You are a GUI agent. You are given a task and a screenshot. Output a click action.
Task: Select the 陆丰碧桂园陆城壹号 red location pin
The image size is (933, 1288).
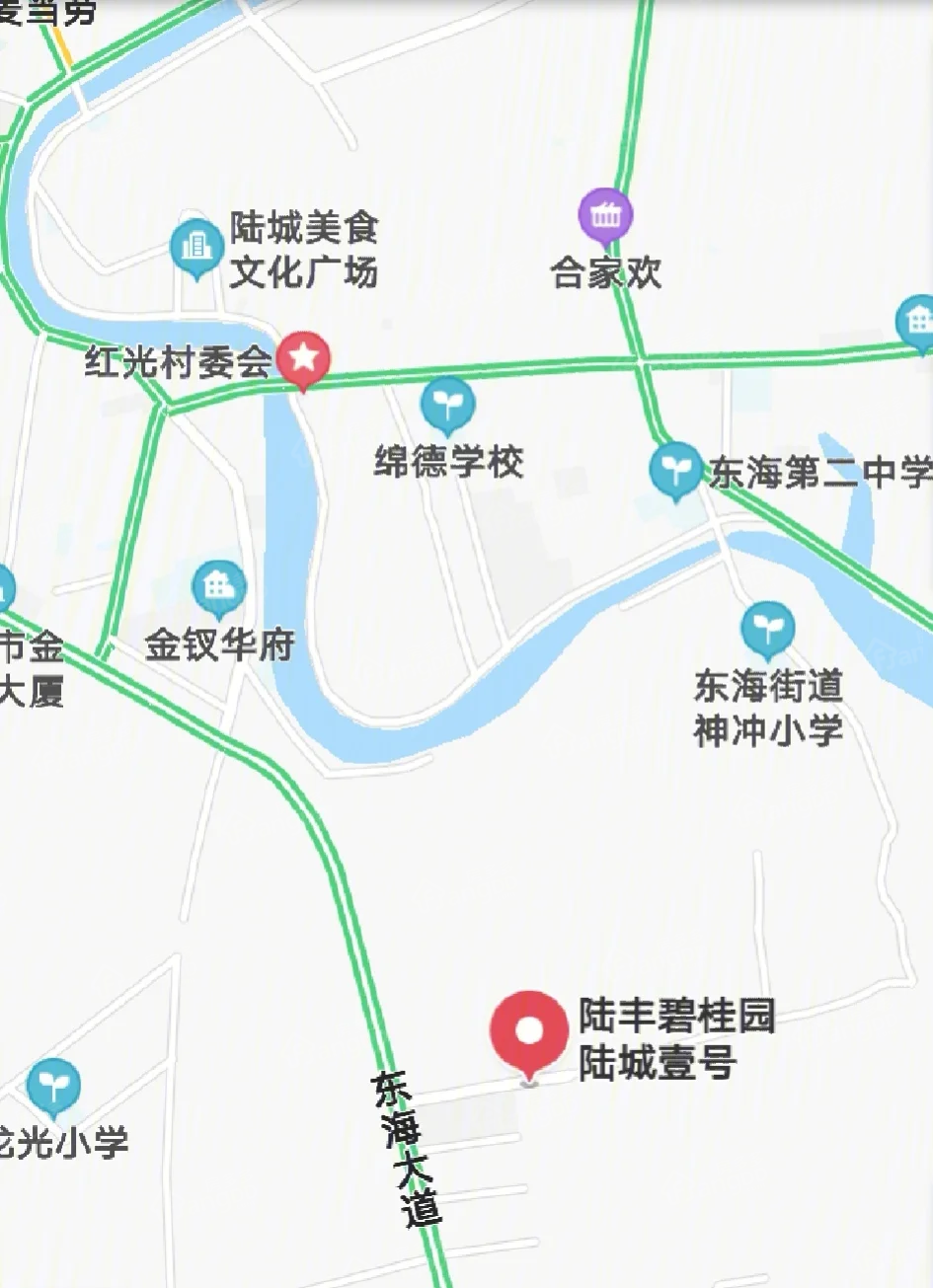529,1030
